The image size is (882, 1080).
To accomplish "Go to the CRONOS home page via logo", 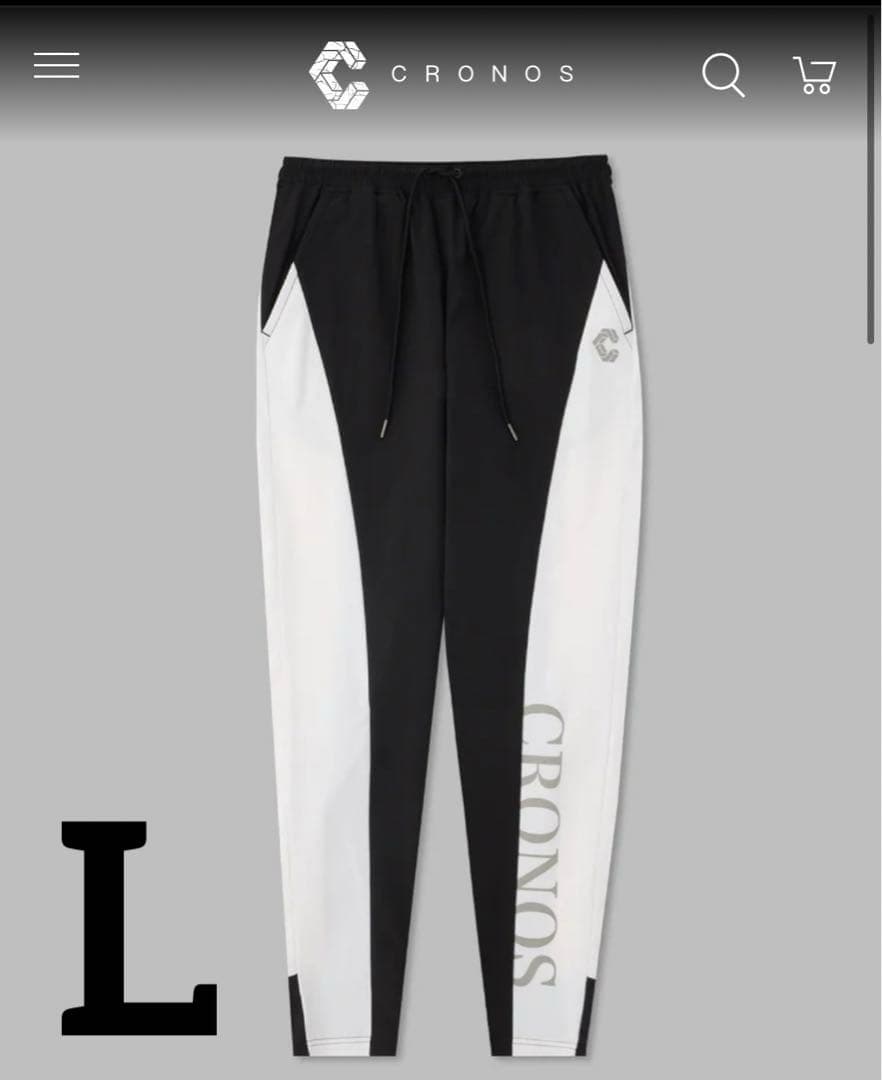I will point(441,73).
